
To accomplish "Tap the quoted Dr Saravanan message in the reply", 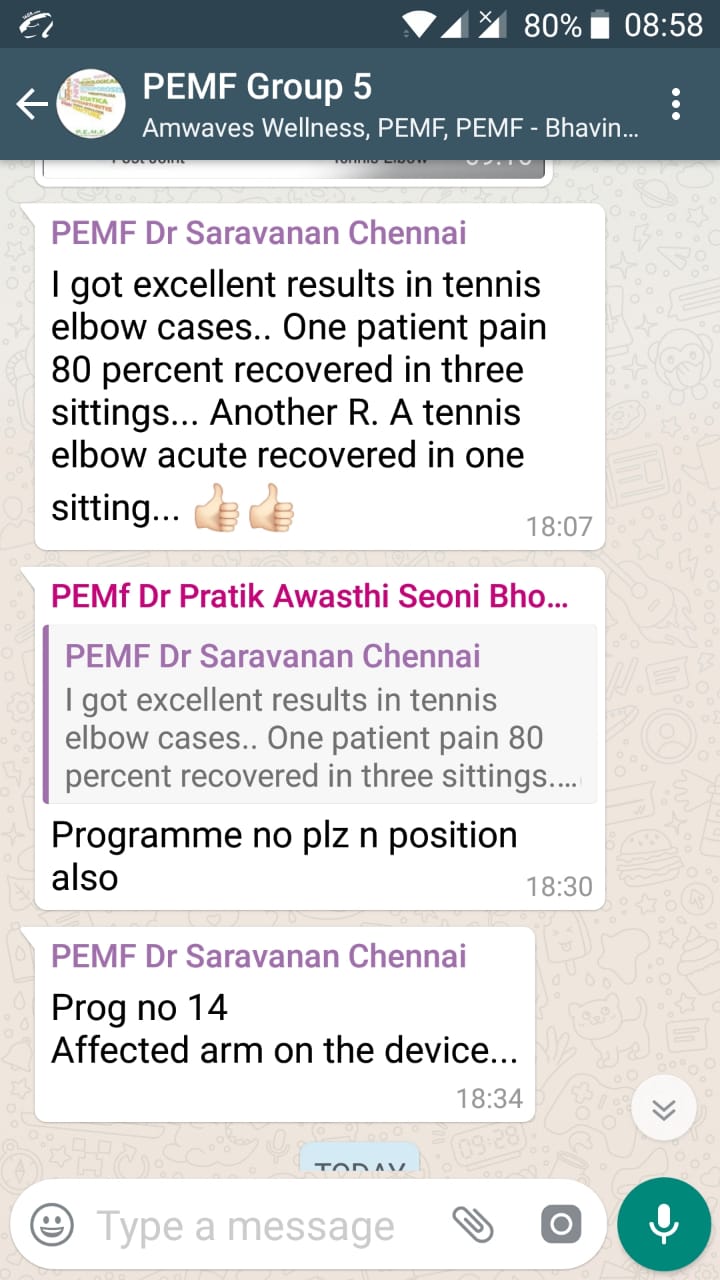I will (320, 714).
